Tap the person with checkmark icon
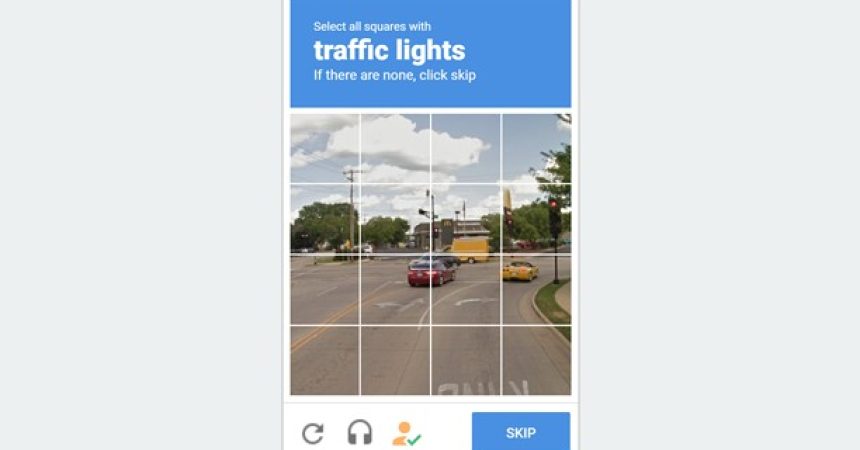860x450 pixels. (406, 433)
